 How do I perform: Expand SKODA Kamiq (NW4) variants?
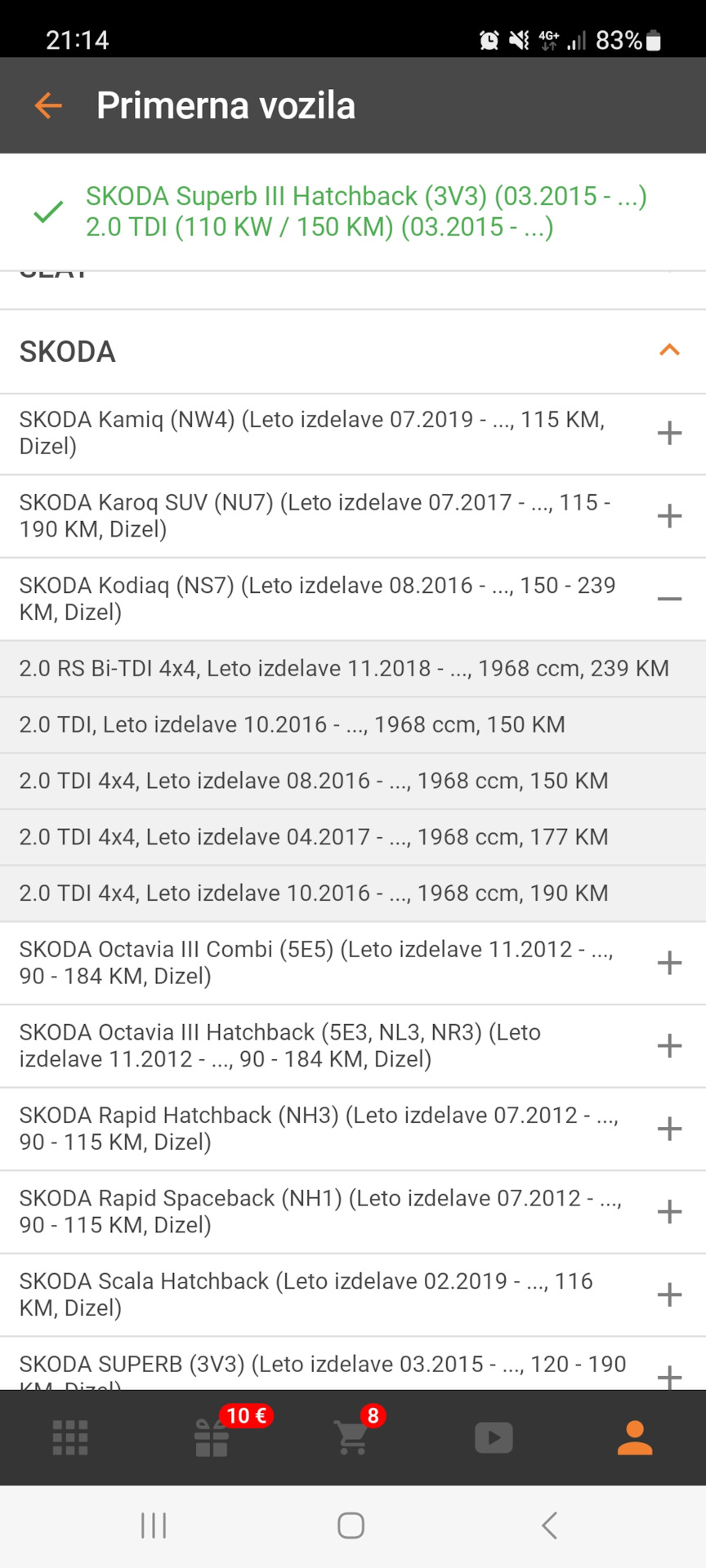(669, 433)
